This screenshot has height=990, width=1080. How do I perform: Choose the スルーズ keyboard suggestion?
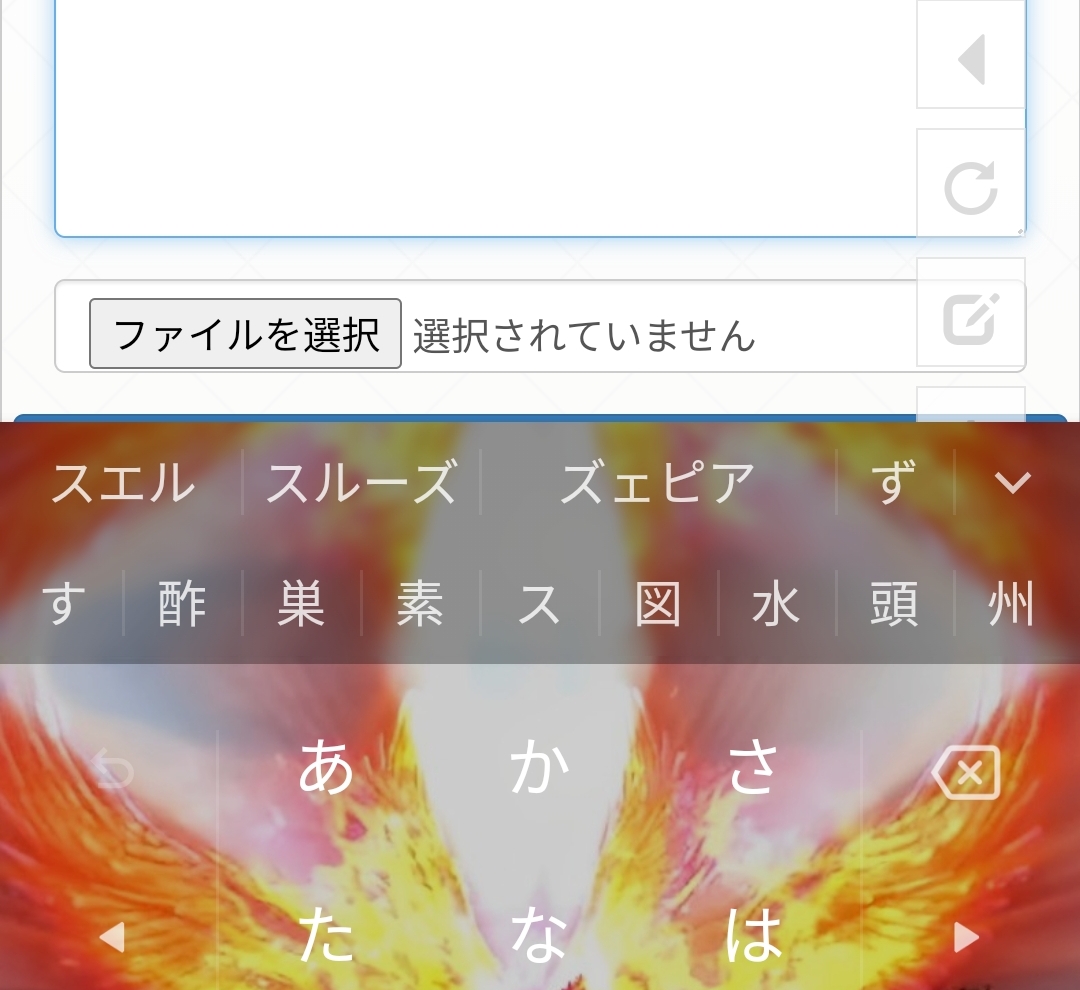click(361, 483)
